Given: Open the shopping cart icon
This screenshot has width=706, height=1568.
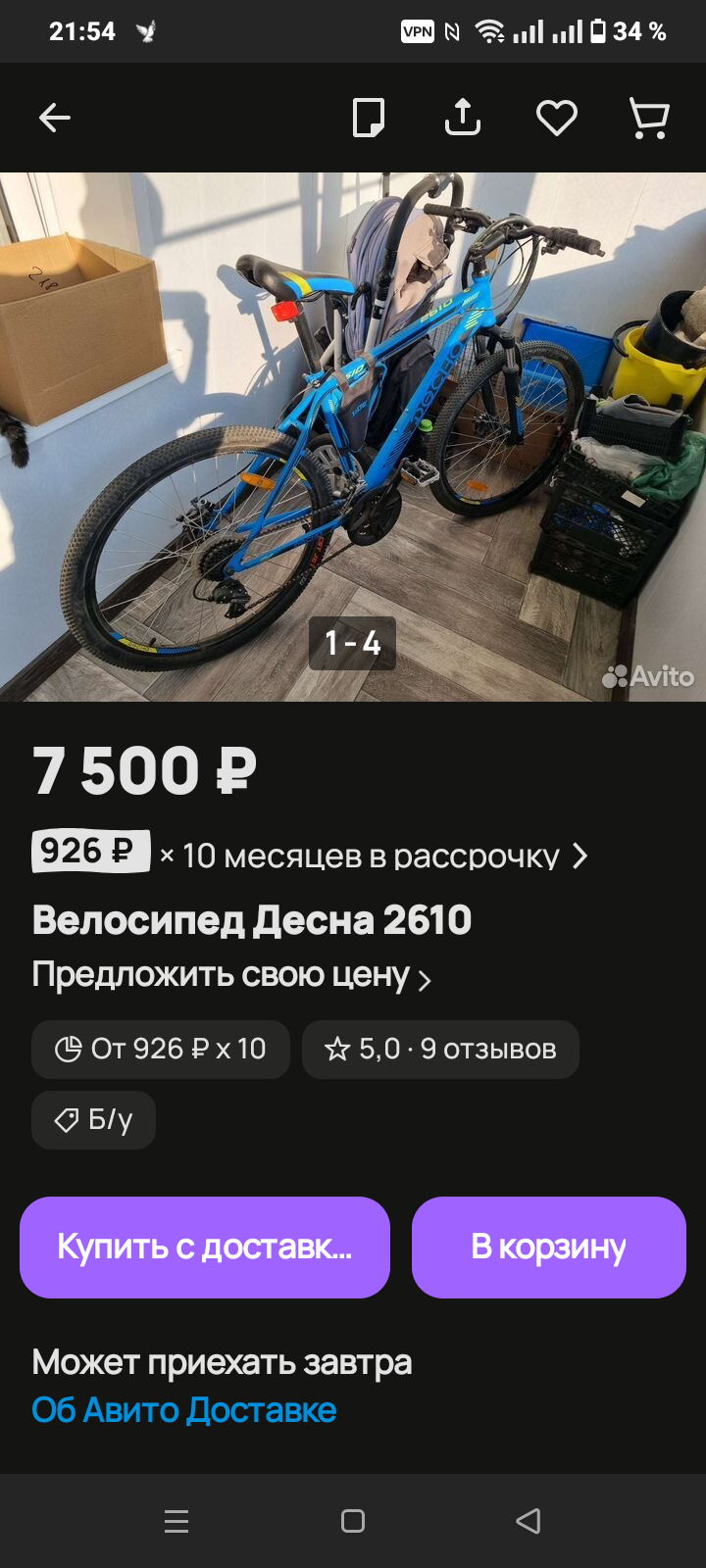Looking at the screenshot, I should tap(649, 119).
